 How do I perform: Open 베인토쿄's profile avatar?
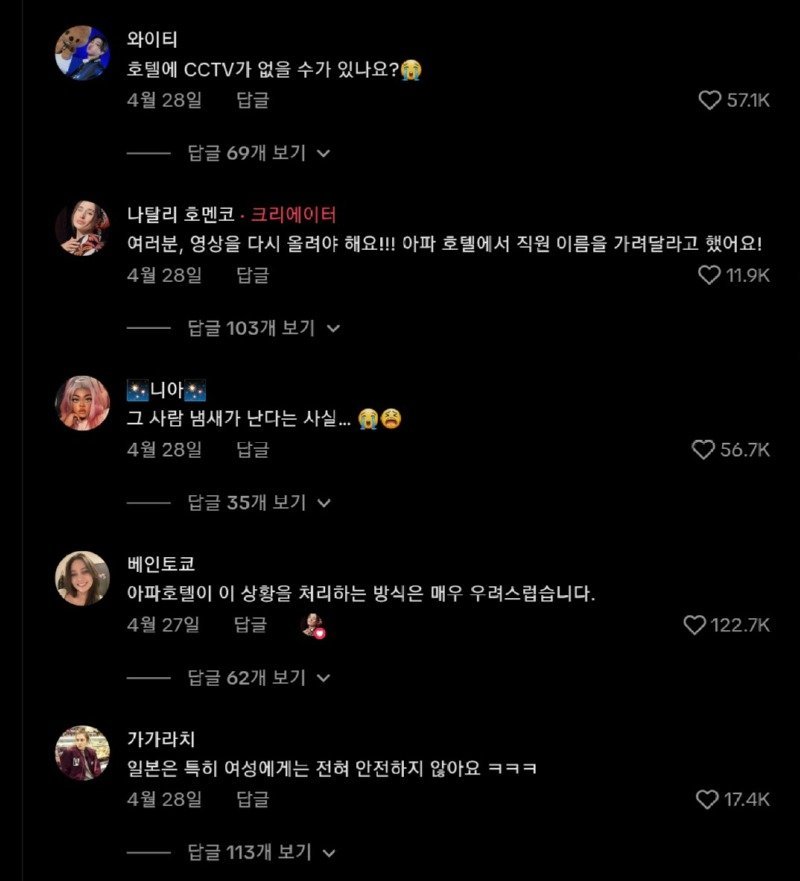pos(82,578)
